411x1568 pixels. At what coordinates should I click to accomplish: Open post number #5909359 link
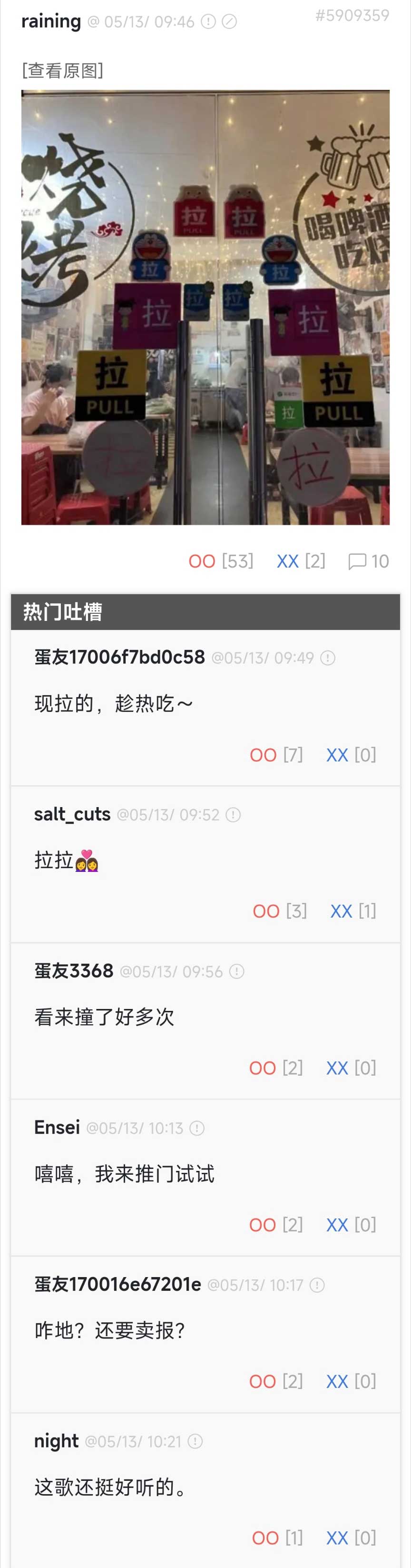[352, 16]
